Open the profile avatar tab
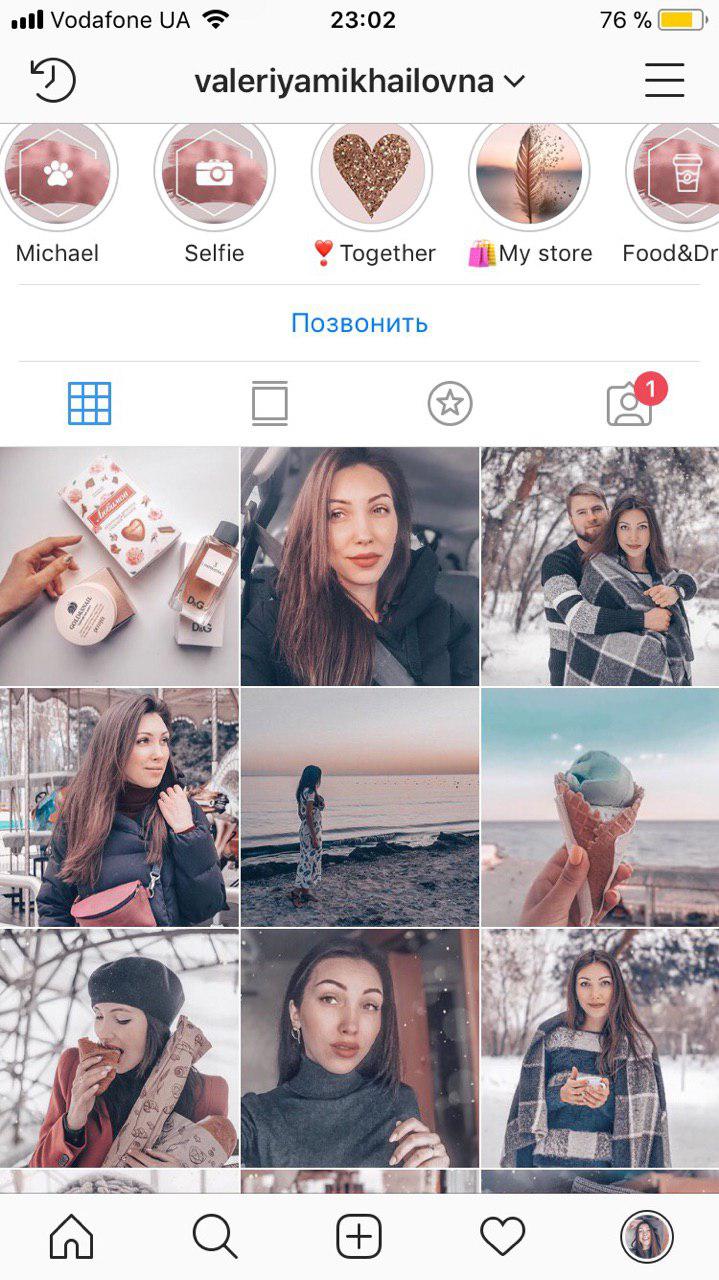Screen dimensions: 719x1280 click(647, 1238)
